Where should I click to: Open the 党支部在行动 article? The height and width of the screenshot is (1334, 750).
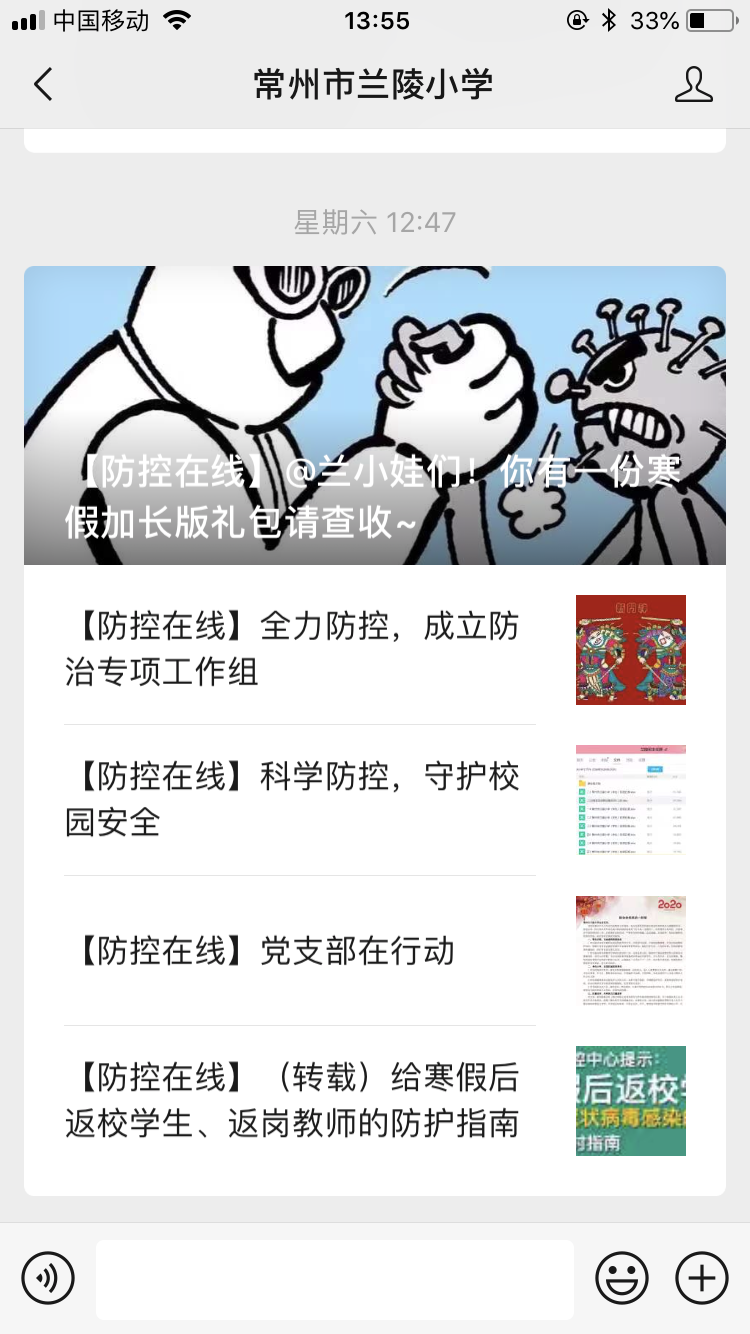point(375,951)
